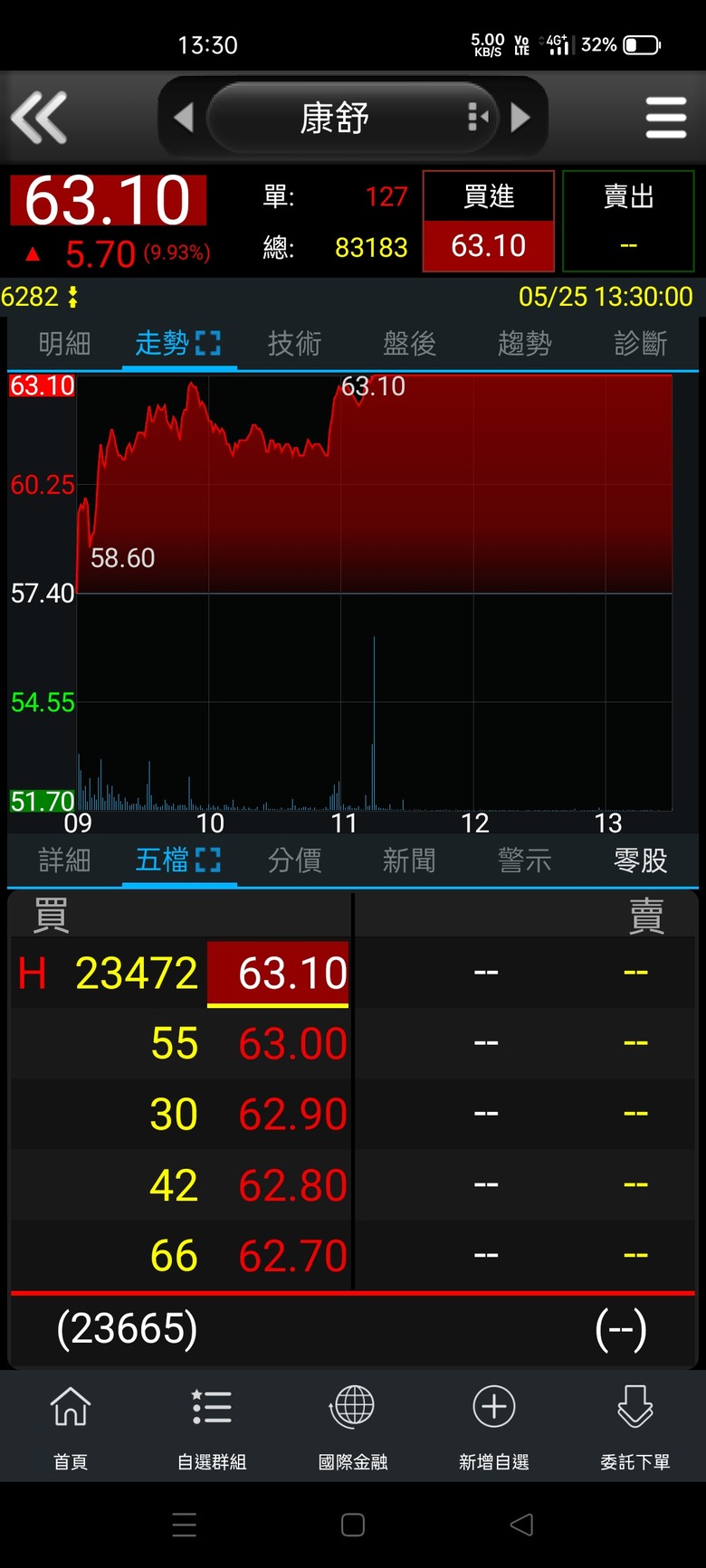Open the 分價 tab
The height and width of the screenshot is (1568, 706).
pyautogui.click(x=294, y=860)
